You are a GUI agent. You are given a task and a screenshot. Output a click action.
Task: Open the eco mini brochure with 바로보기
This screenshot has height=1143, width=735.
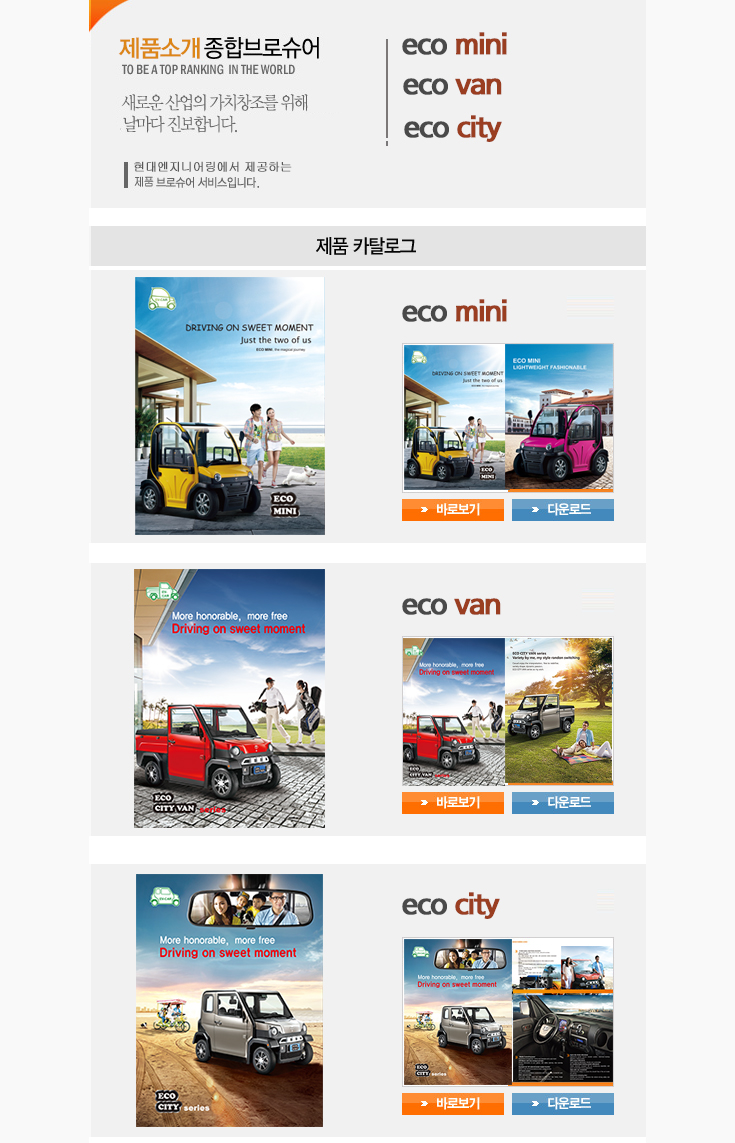(452, 510)
